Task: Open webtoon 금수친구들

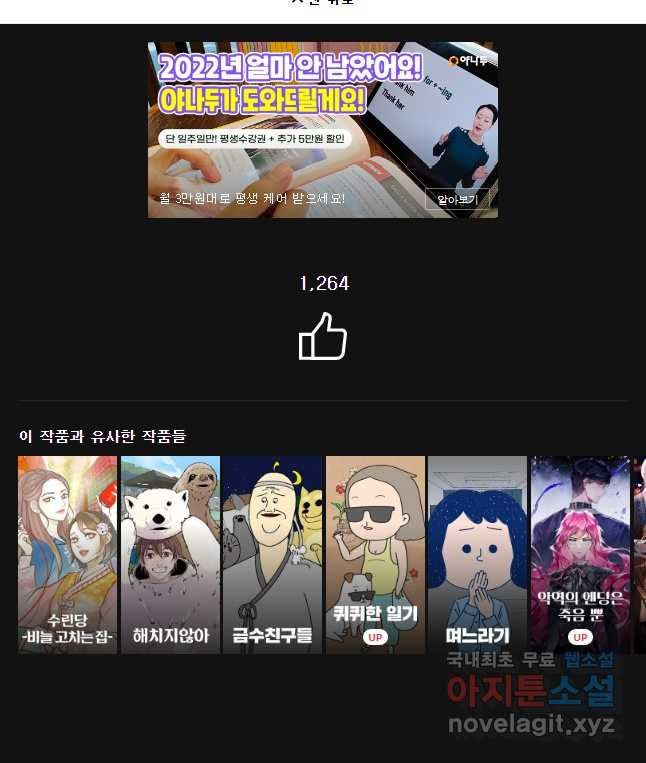Action: click(272, 555)
